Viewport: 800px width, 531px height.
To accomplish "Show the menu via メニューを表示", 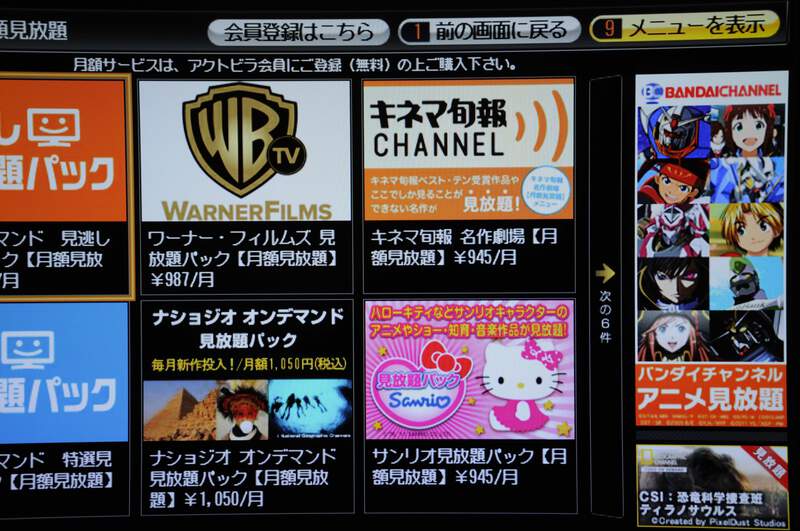I will click(685, 27).
